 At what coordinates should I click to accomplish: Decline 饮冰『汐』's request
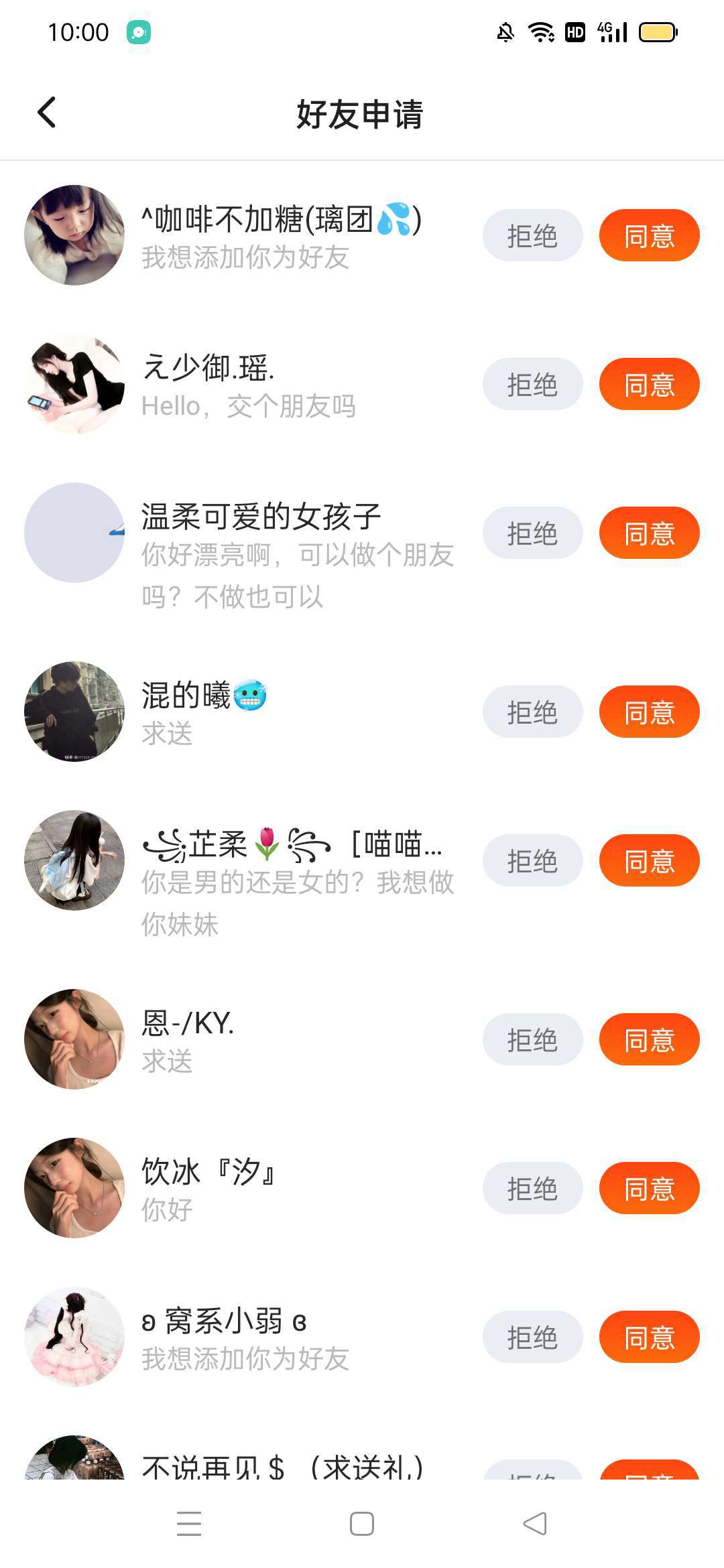[532, 1189]
